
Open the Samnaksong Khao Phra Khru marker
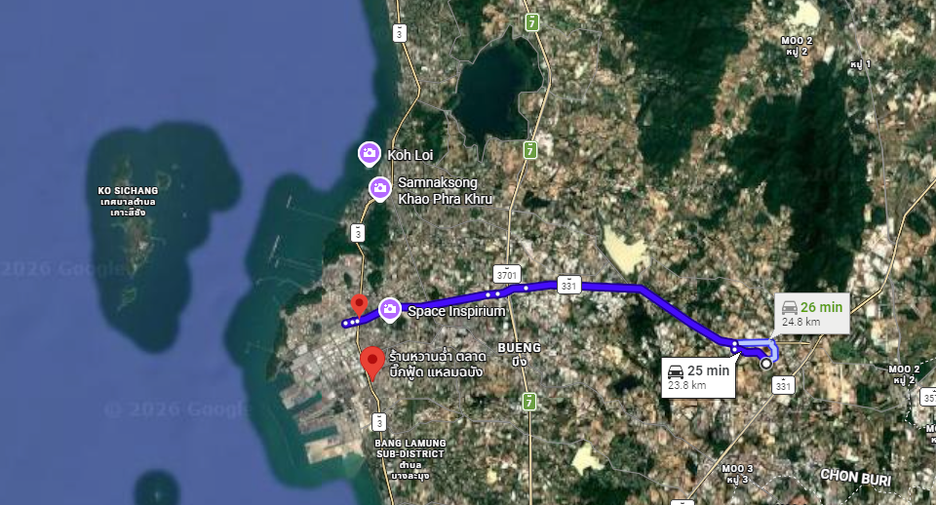coord(380,189)
